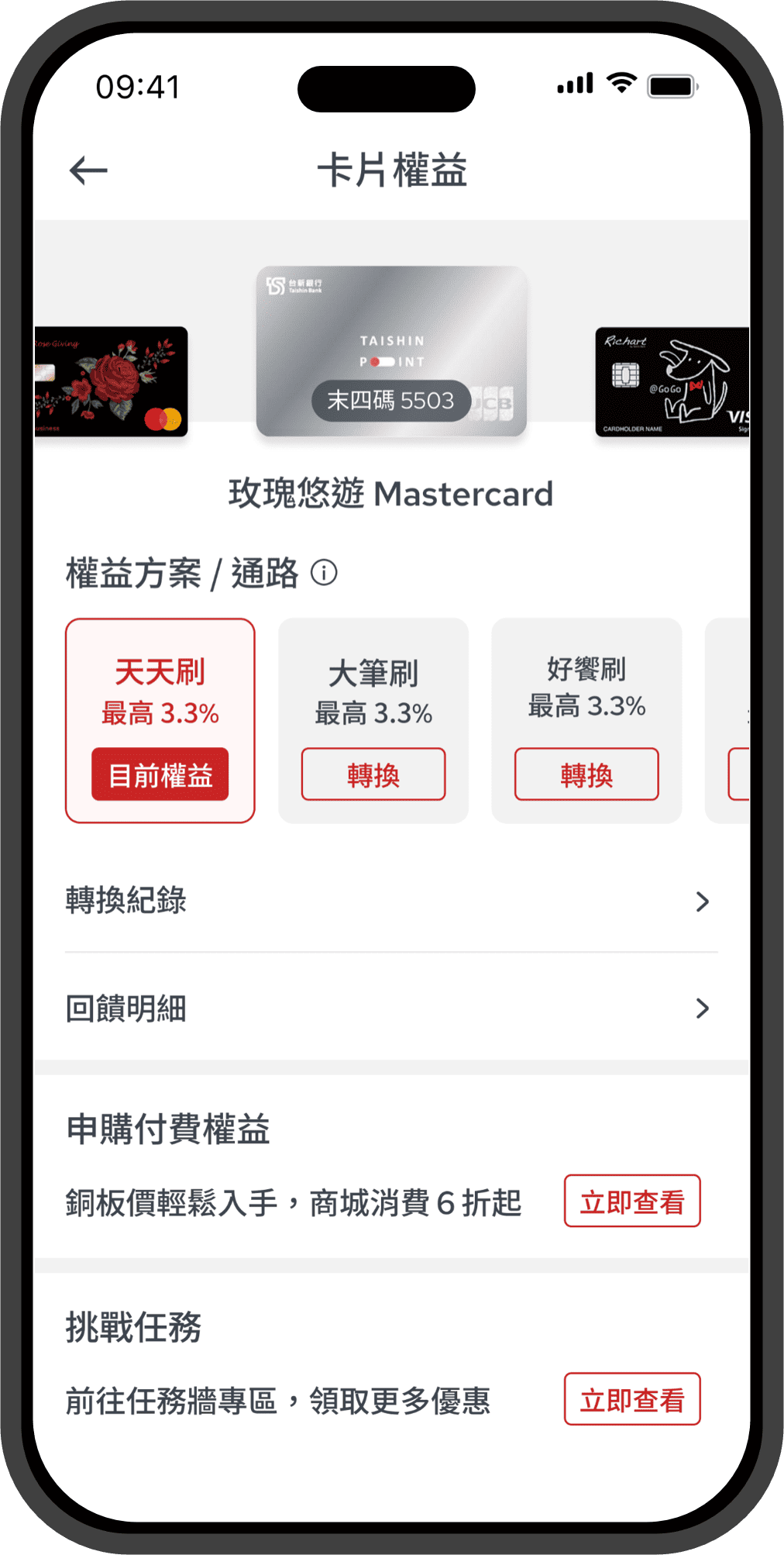
Task: Tap 立即查看 under 申購付費權益
Action: click(x=632, y=1202)
